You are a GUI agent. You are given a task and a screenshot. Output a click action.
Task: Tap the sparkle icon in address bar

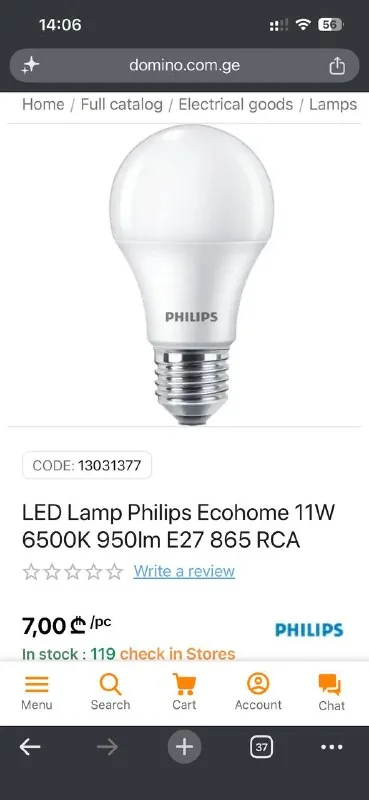click(30, 66)
